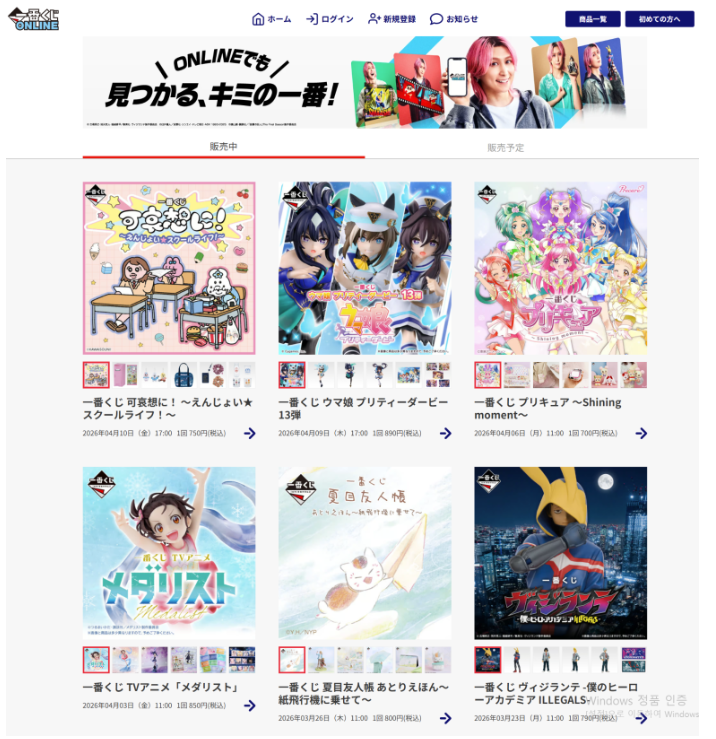Tap the arrow beside メダリスト price
This screenshot has height=739, width=716.
[249, 706]
